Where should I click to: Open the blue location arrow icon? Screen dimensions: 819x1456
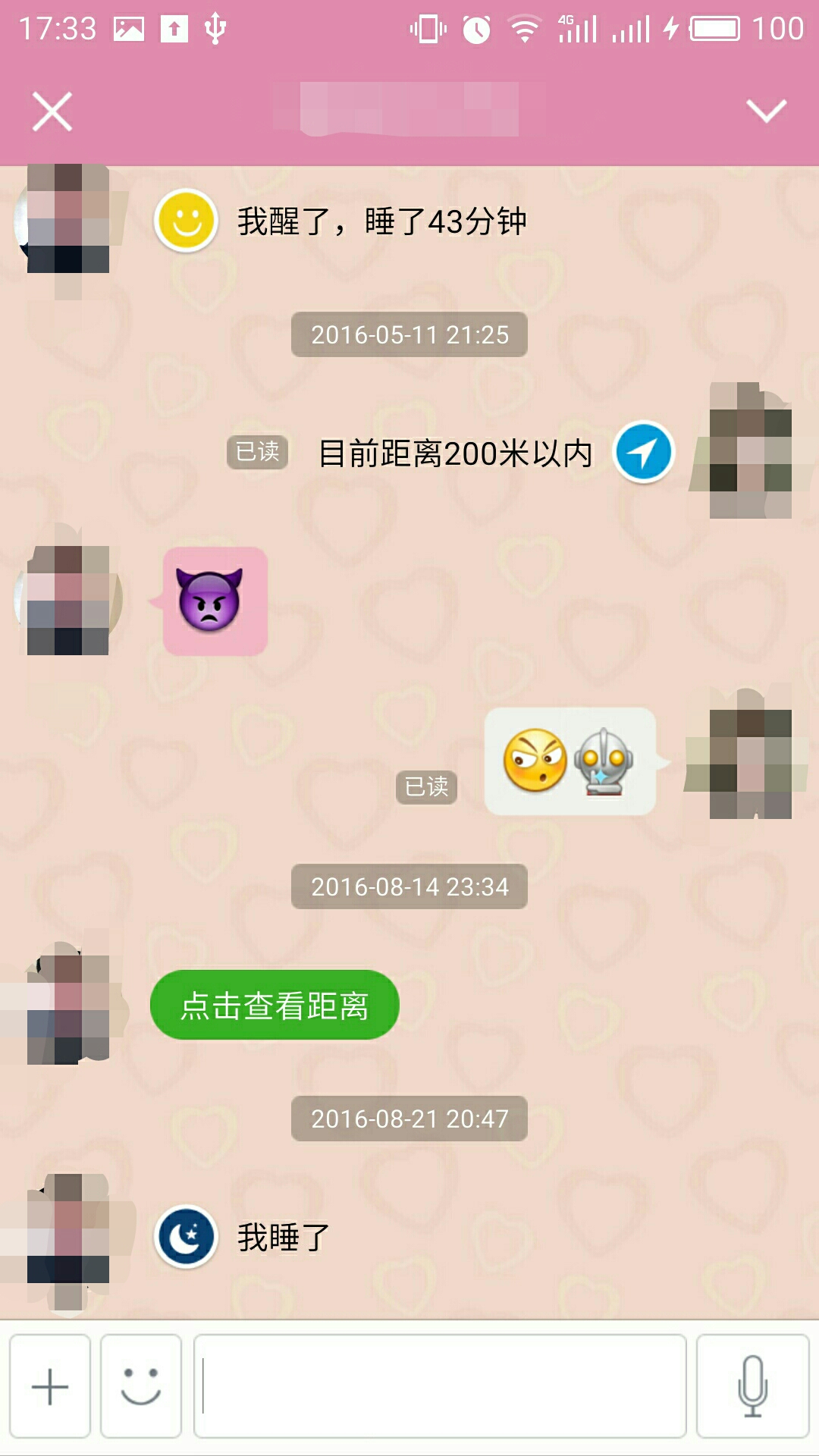(x=643, y=453)
